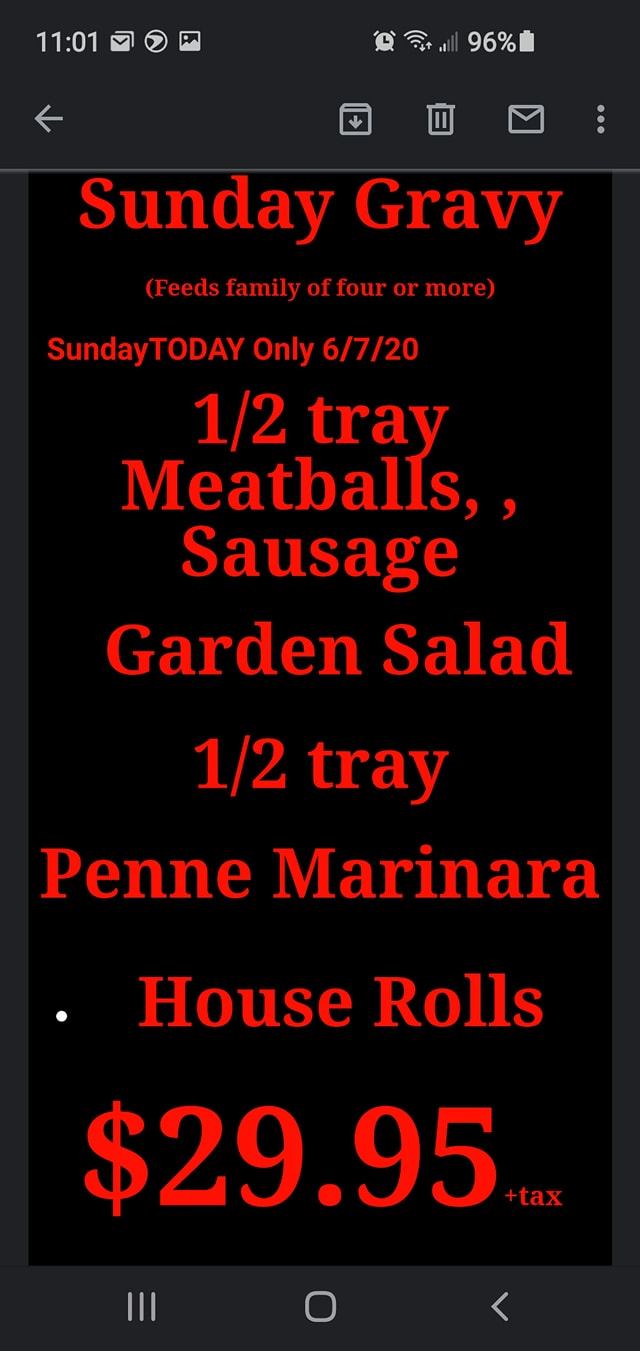Image resolution: width=640 pixels, height=1351 pixels.
Task: Tap the system home button
Action: point(320,1306)
